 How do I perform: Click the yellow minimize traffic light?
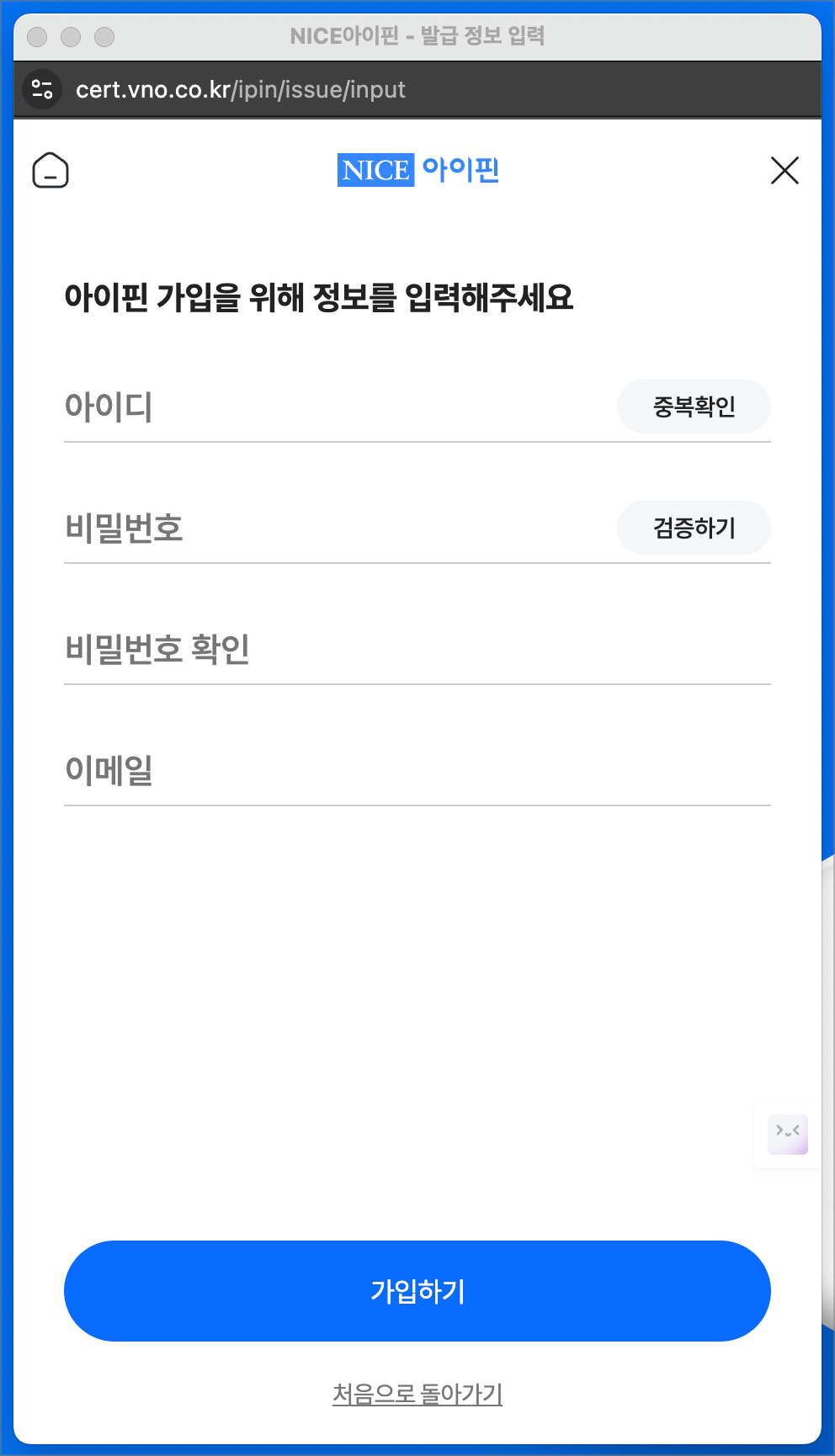click(69, 36)
